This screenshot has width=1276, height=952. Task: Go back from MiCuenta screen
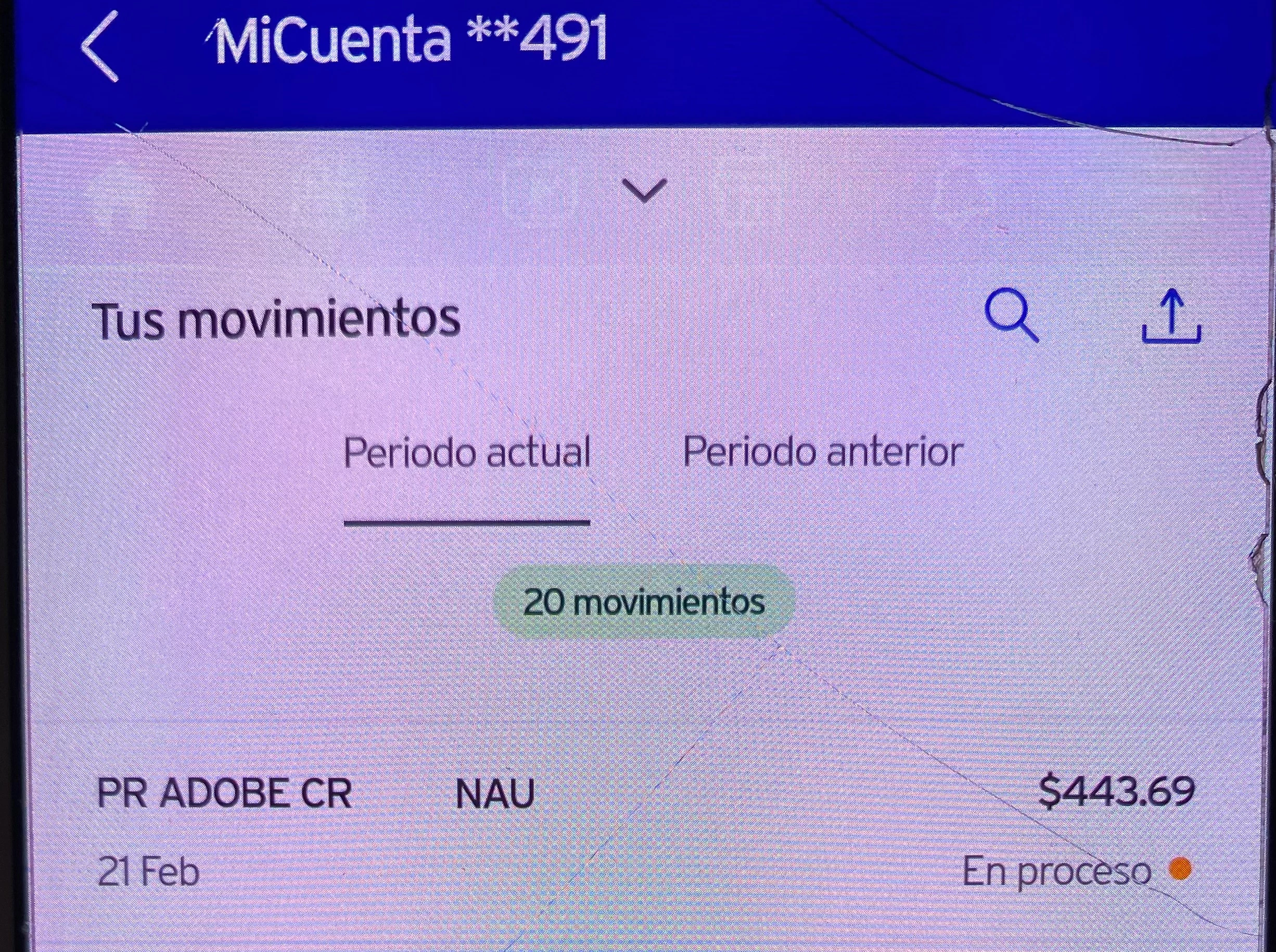pos(100,47)
